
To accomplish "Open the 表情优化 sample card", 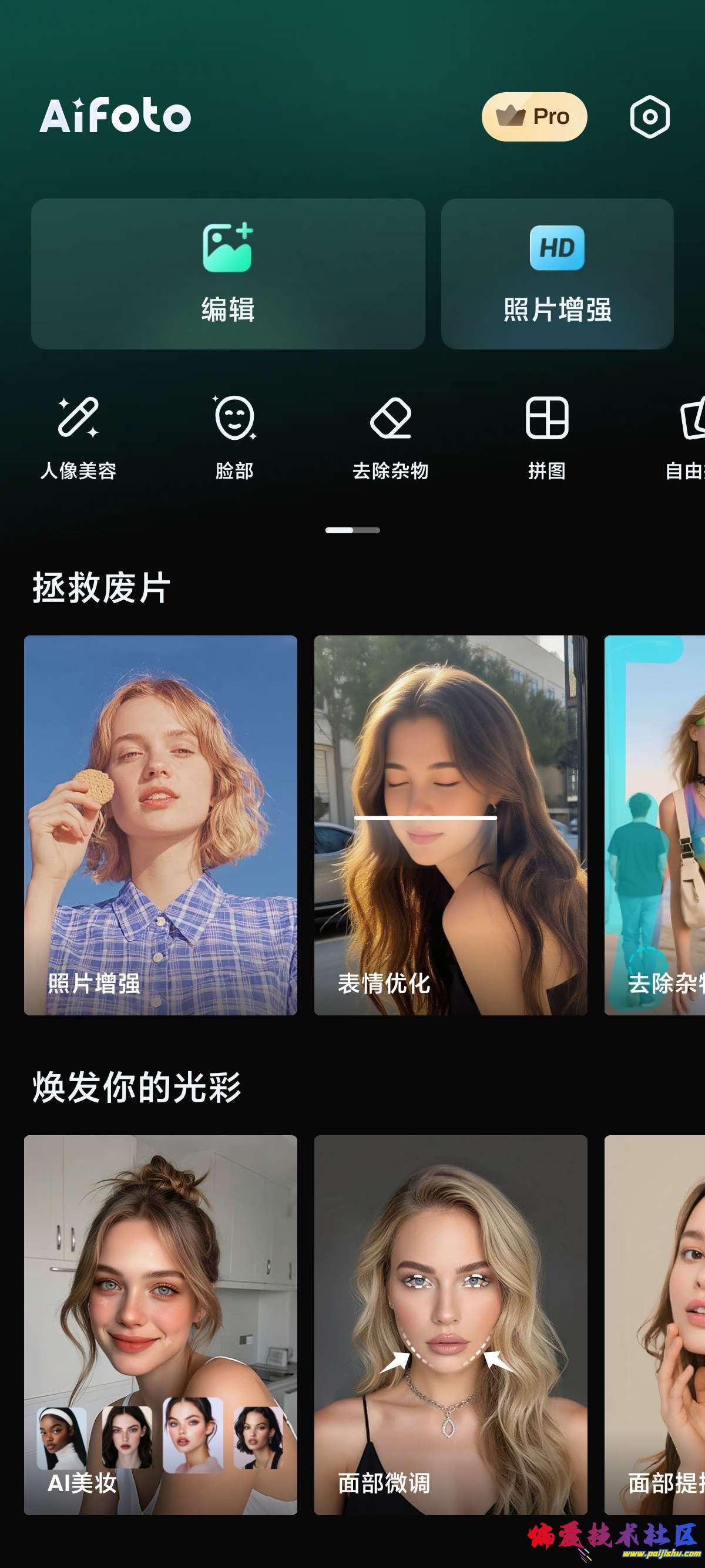I will point(451,825).
